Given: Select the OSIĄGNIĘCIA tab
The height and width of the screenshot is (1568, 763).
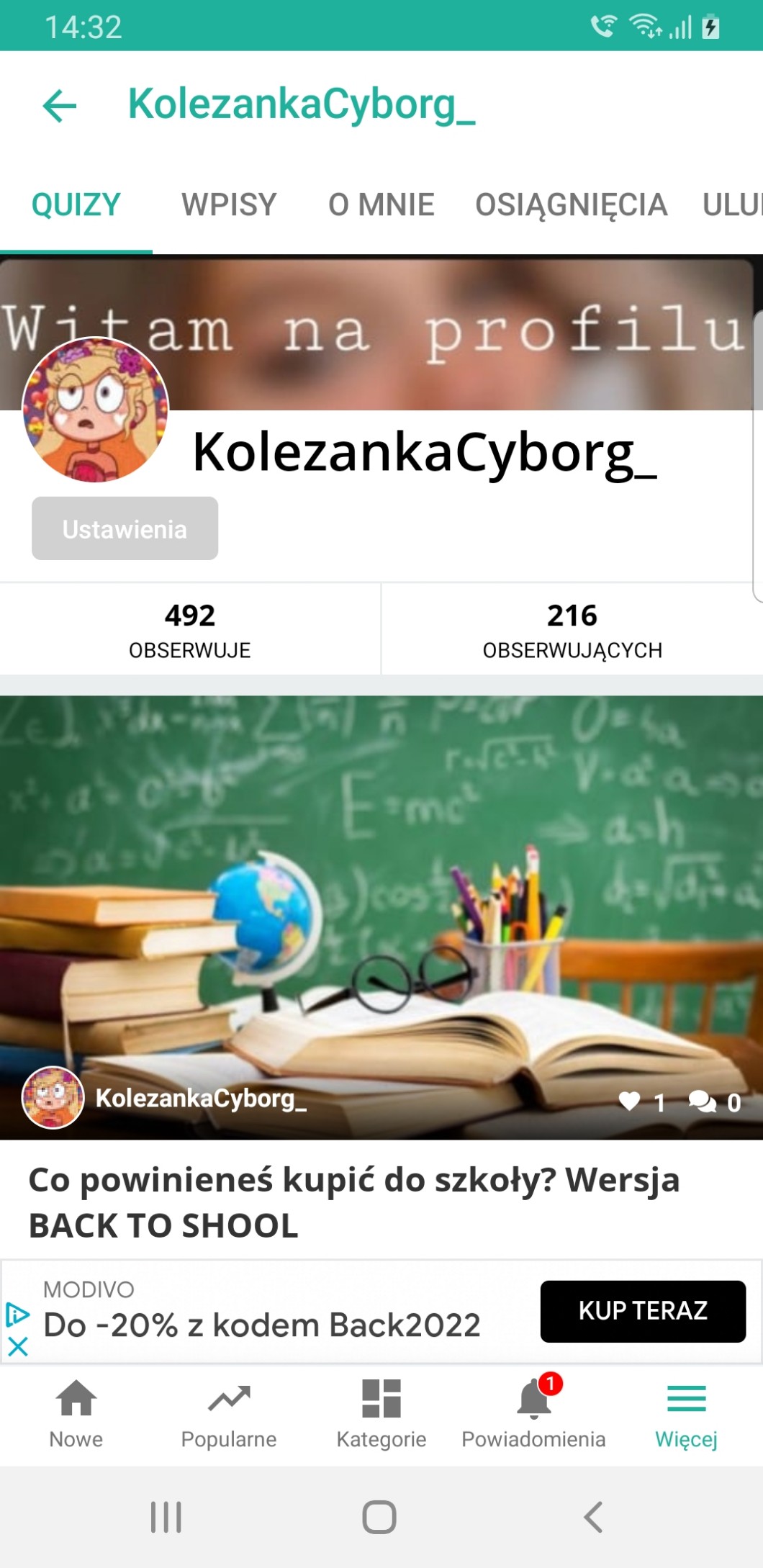Looking at the screenshot, I should [x=571, y=205].
